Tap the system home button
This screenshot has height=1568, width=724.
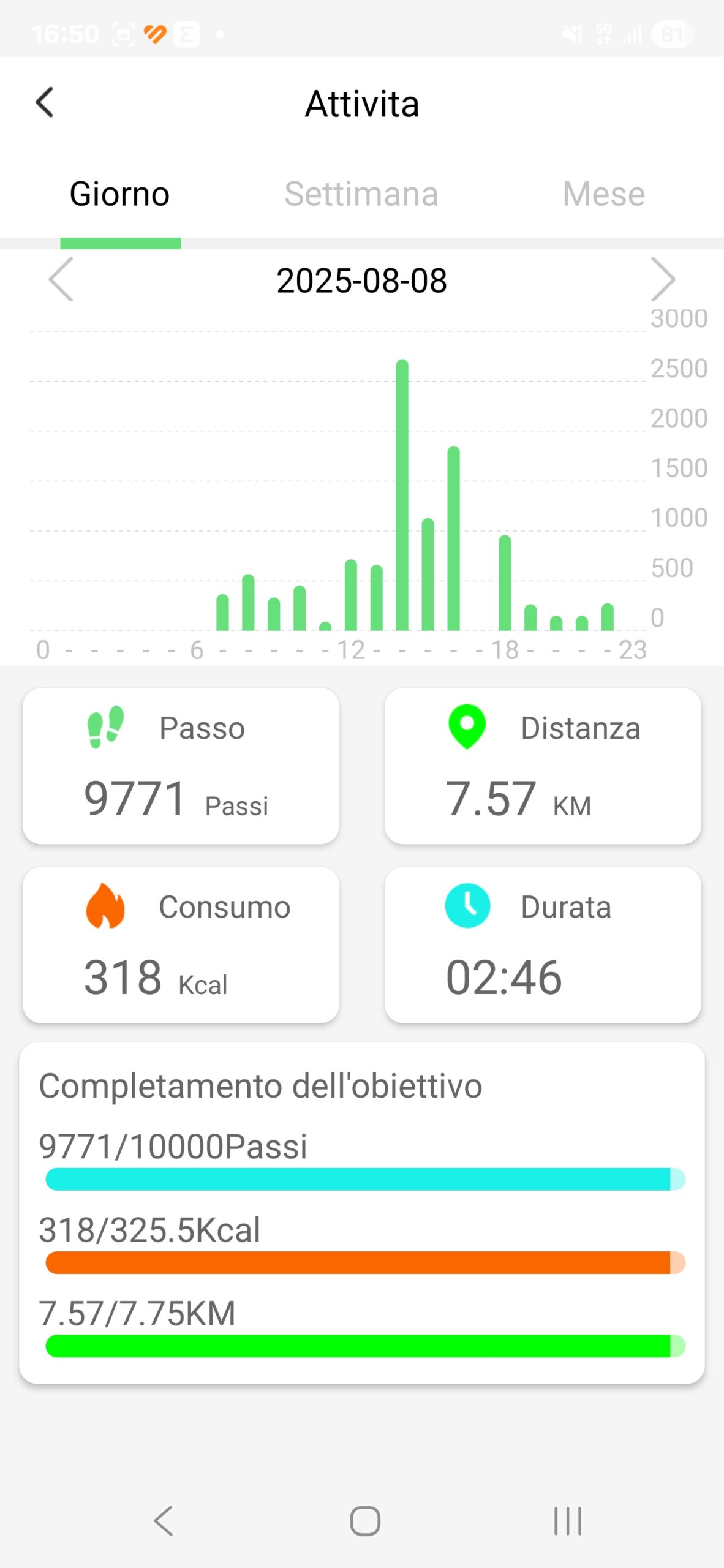click(365, 1521)
